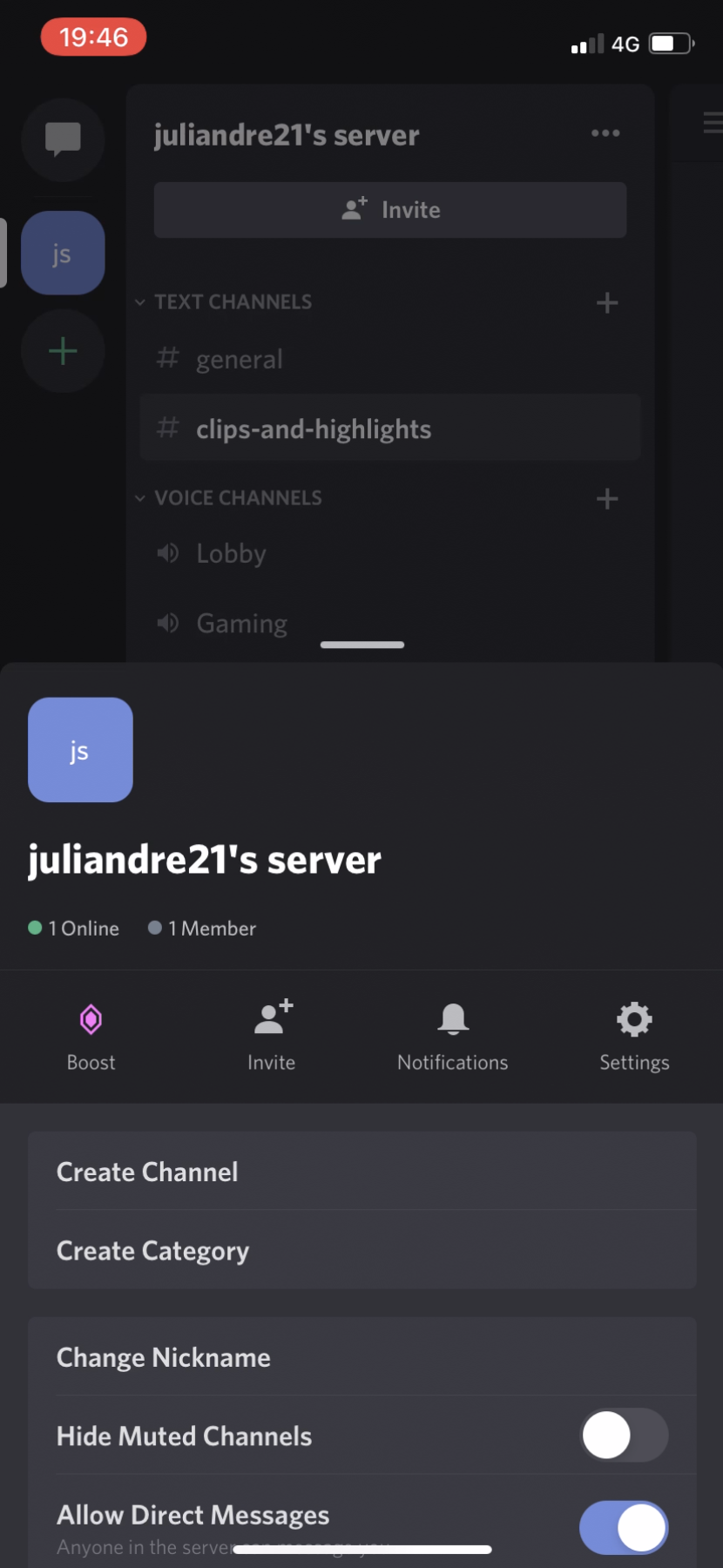Collapse the TEXT CHANNELS category
Viewport: 723px width, 1568px height.
click(140, 302)
